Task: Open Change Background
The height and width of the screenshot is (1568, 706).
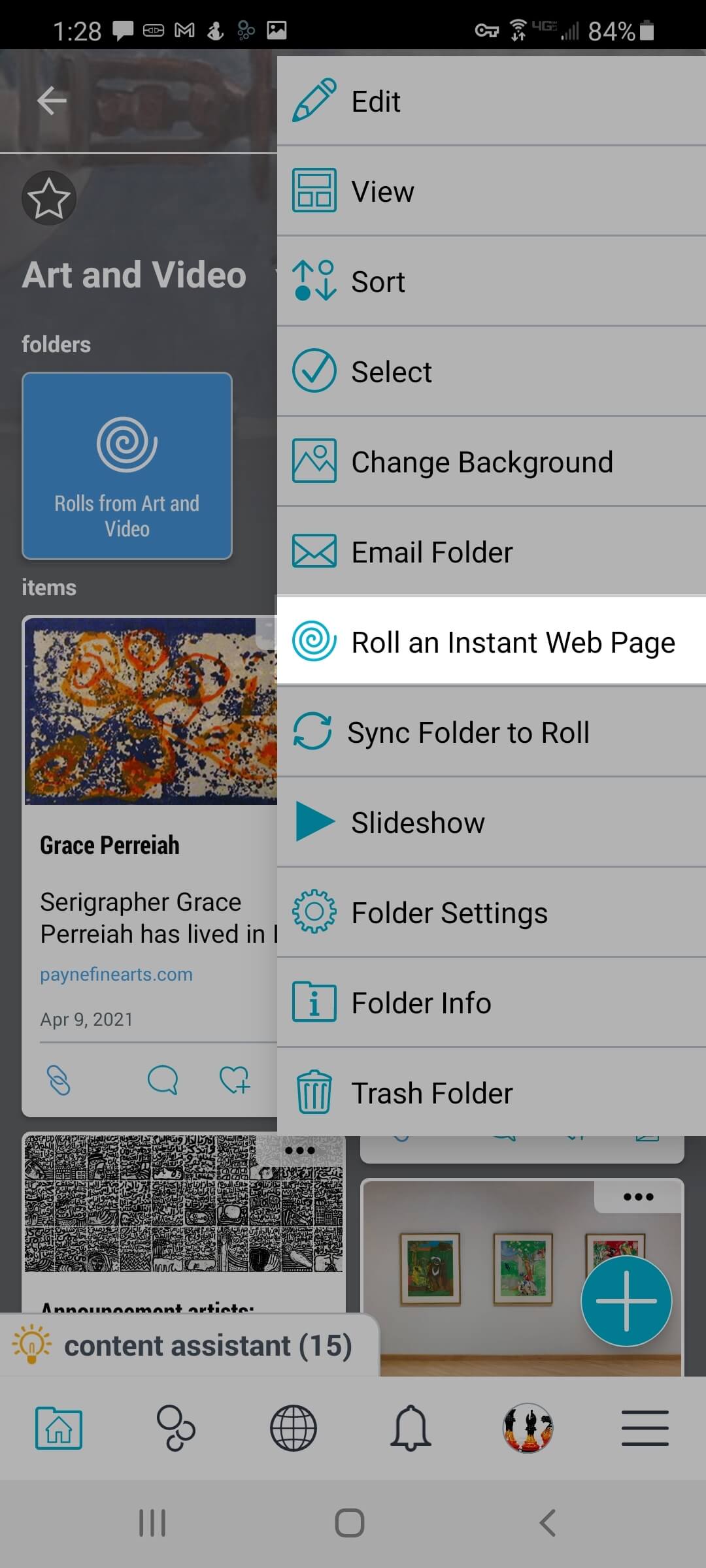Action: (490, 462)
